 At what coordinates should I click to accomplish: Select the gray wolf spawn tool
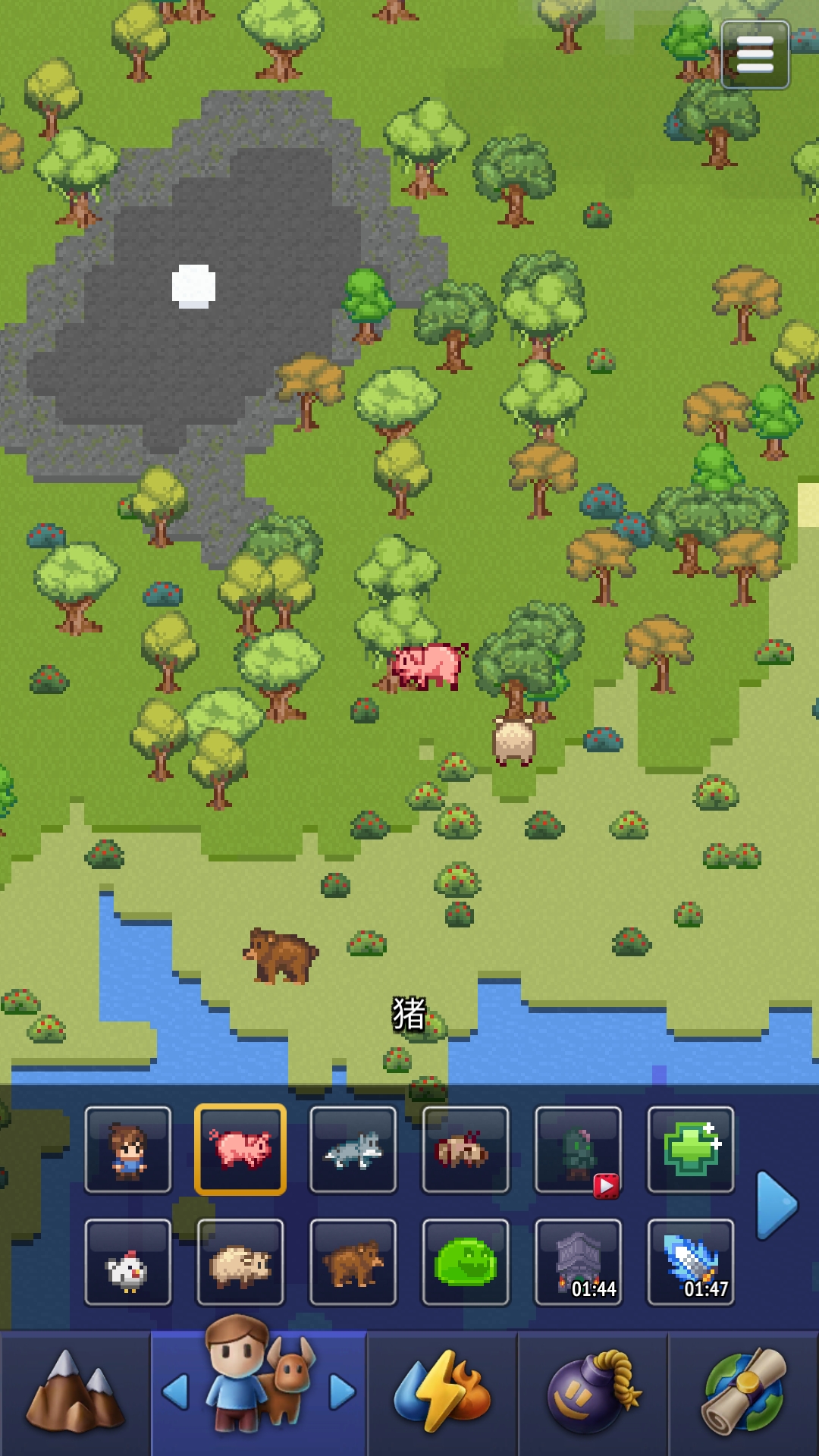353,1150
